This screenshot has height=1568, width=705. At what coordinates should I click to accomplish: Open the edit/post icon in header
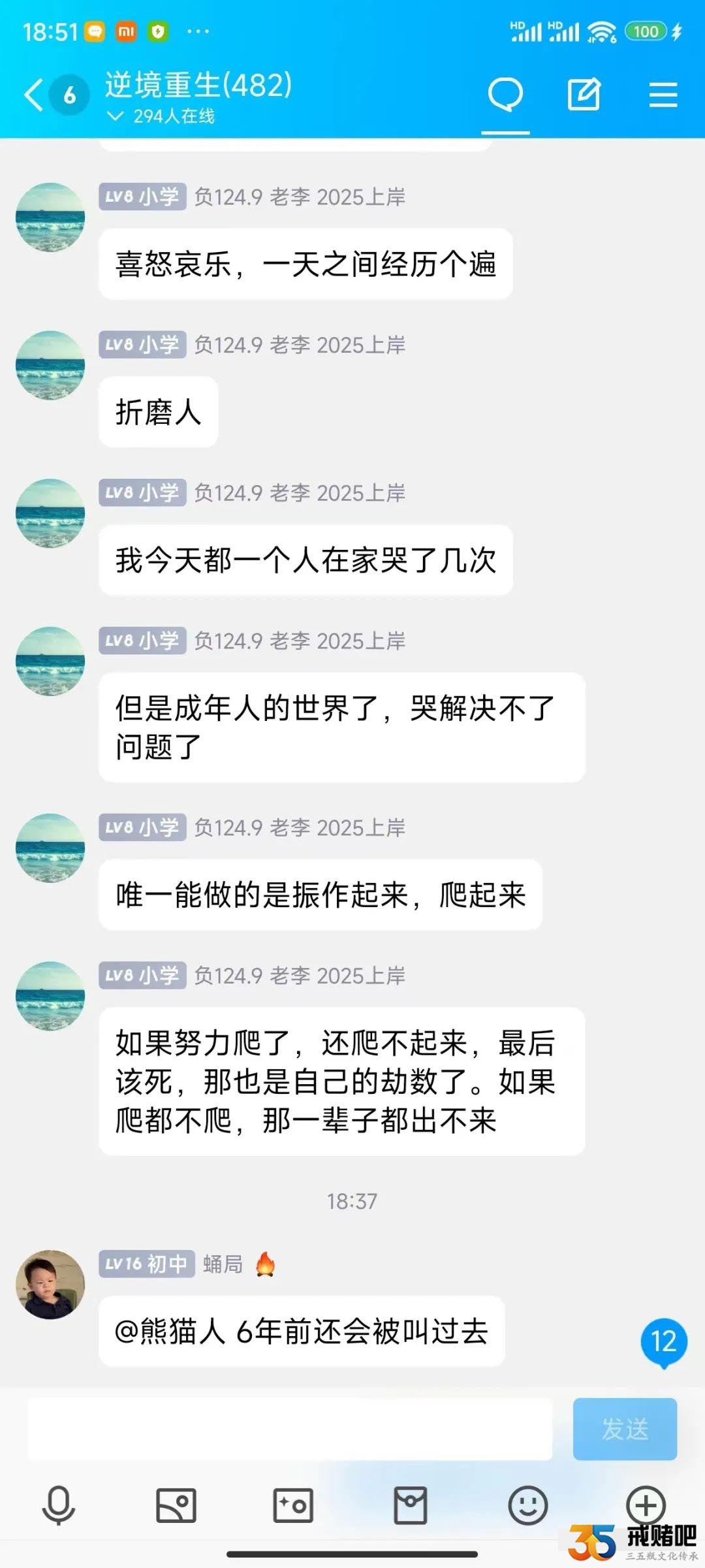click(584, 95)
